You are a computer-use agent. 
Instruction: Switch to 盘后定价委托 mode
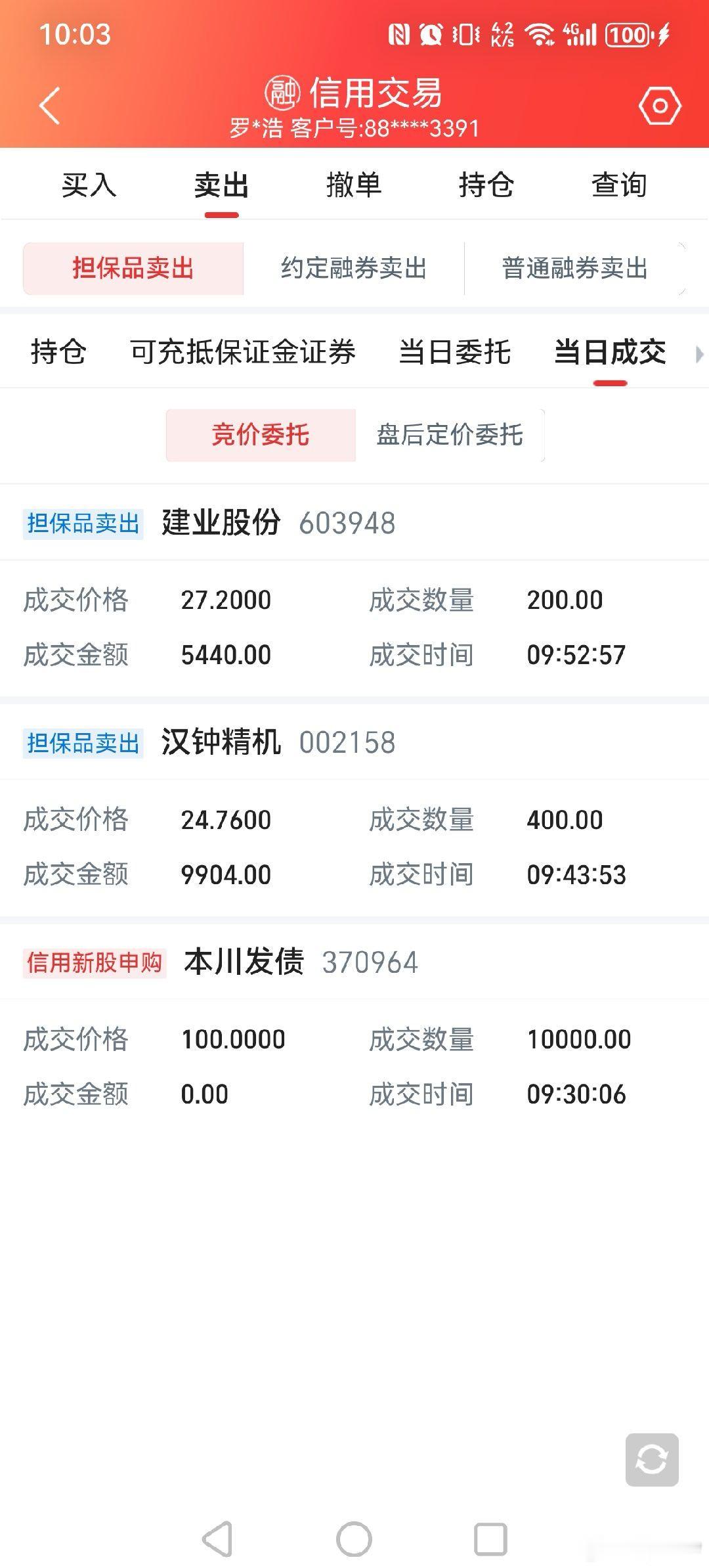(450, 434)
